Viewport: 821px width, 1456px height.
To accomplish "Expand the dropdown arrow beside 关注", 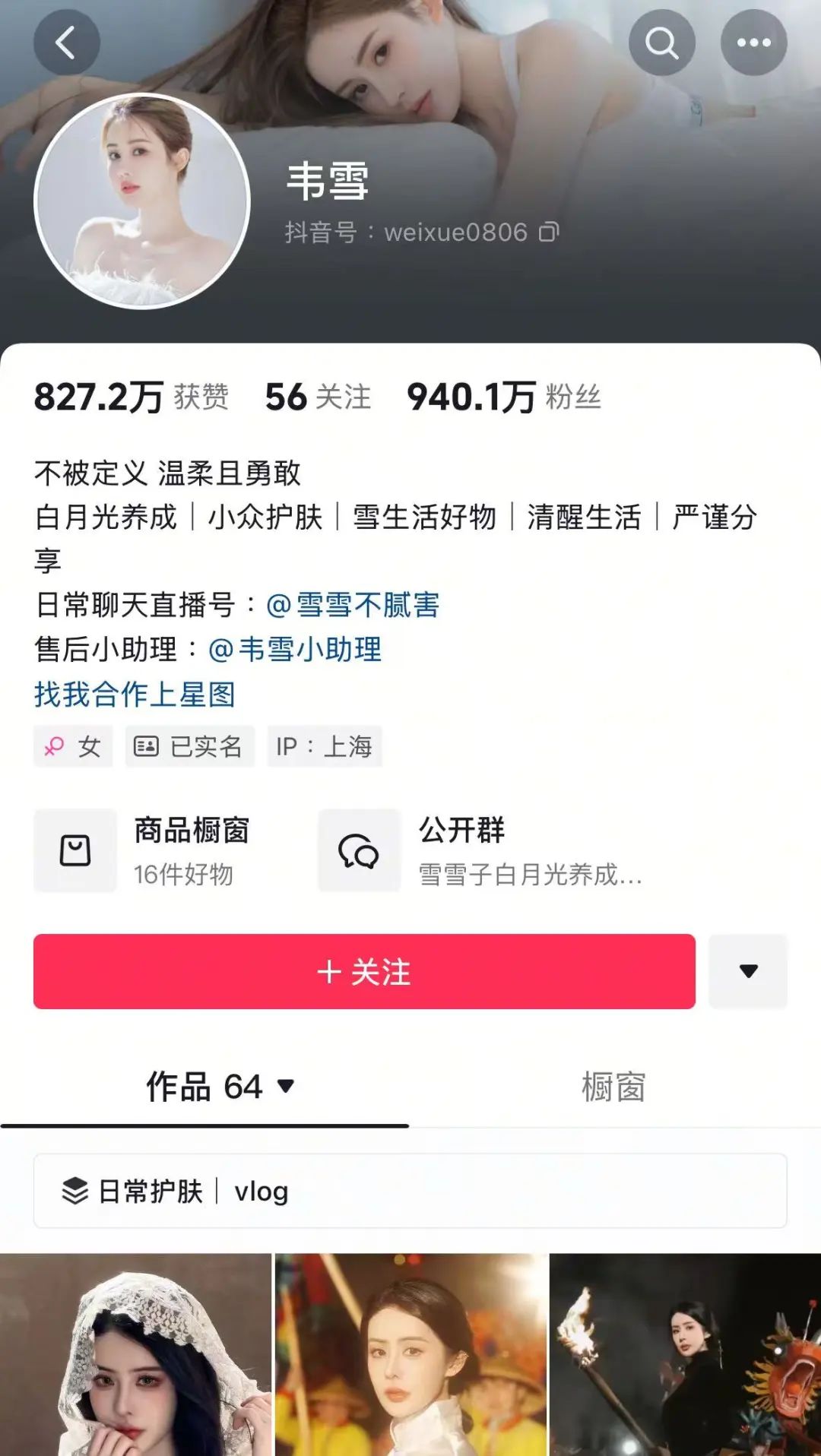I will [x=748, y=971].
